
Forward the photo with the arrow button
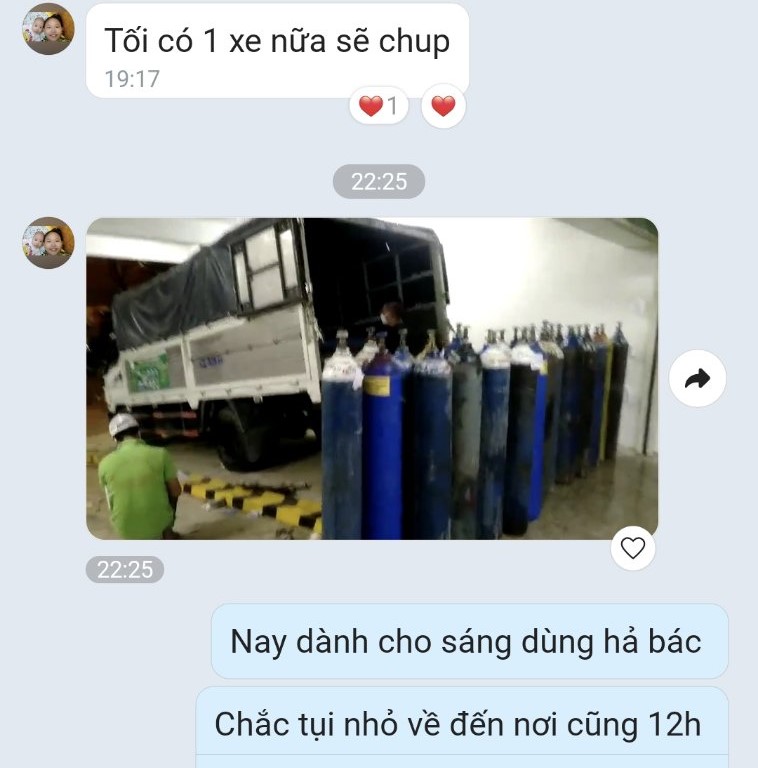pyautogui.click(x=697, y=378)
